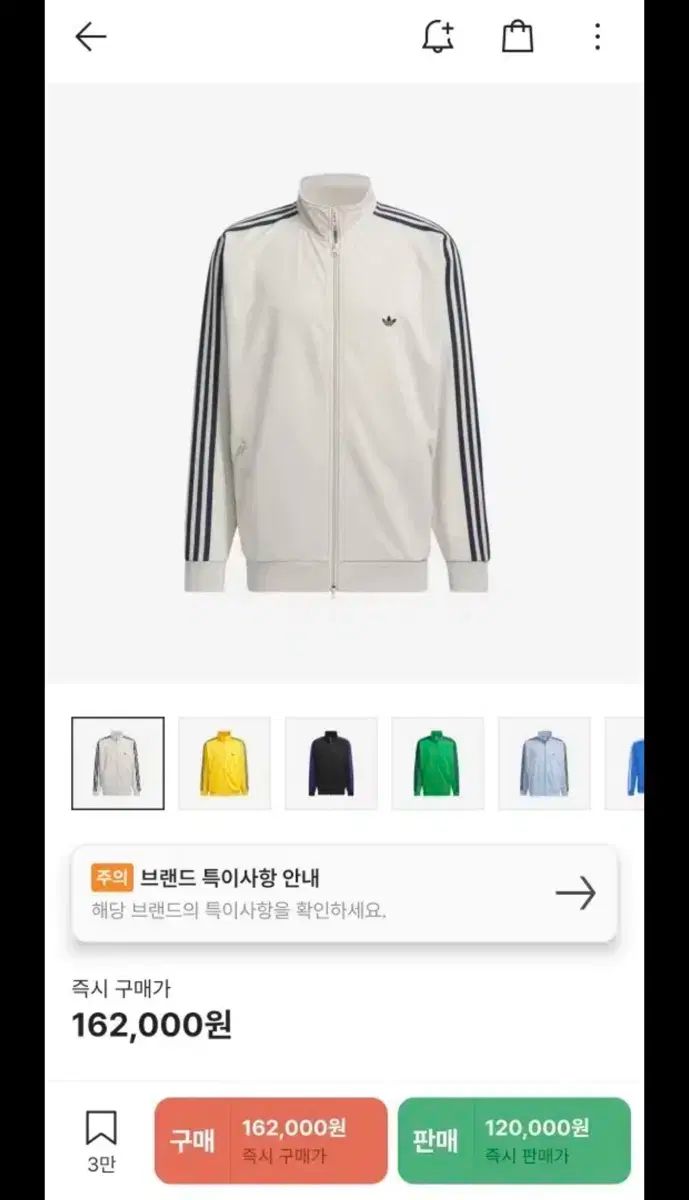Go back using the arrow icon

point(90,38)
